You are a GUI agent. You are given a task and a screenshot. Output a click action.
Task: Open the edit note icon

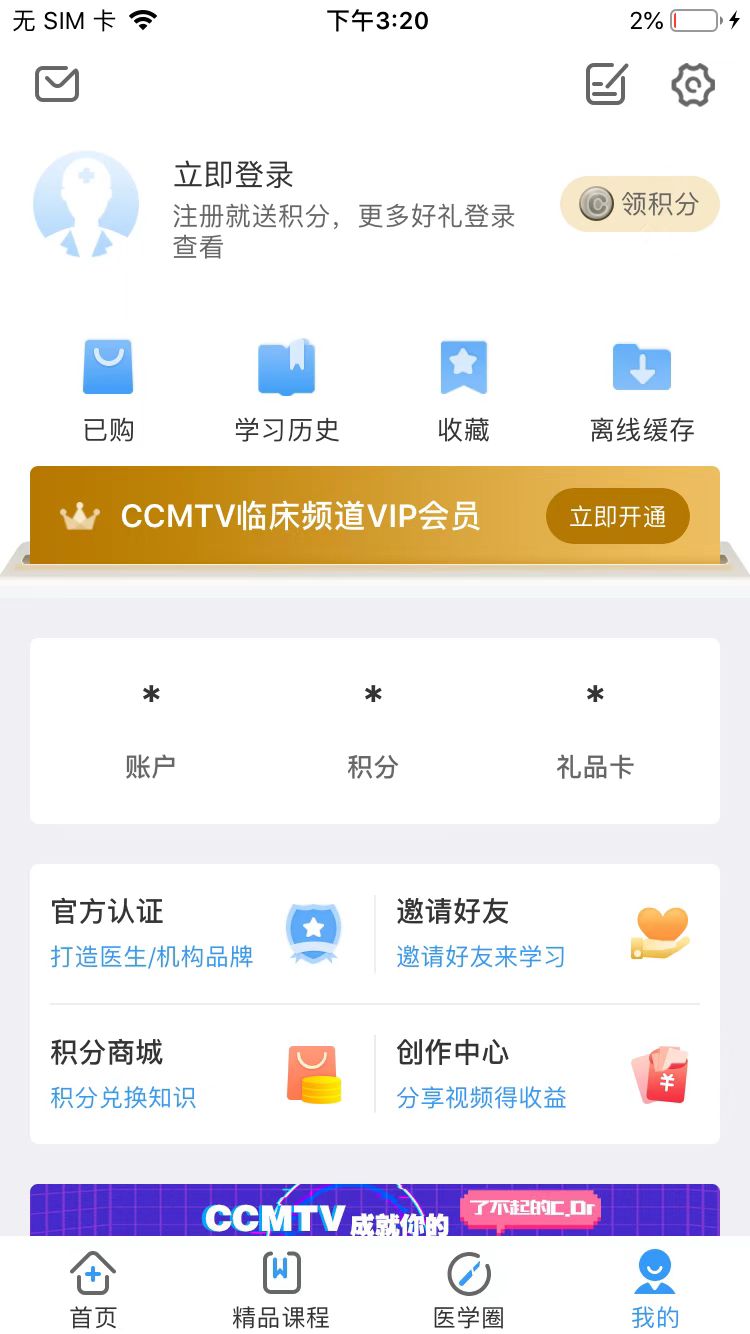pyautogui.click(x=606, y=85)
